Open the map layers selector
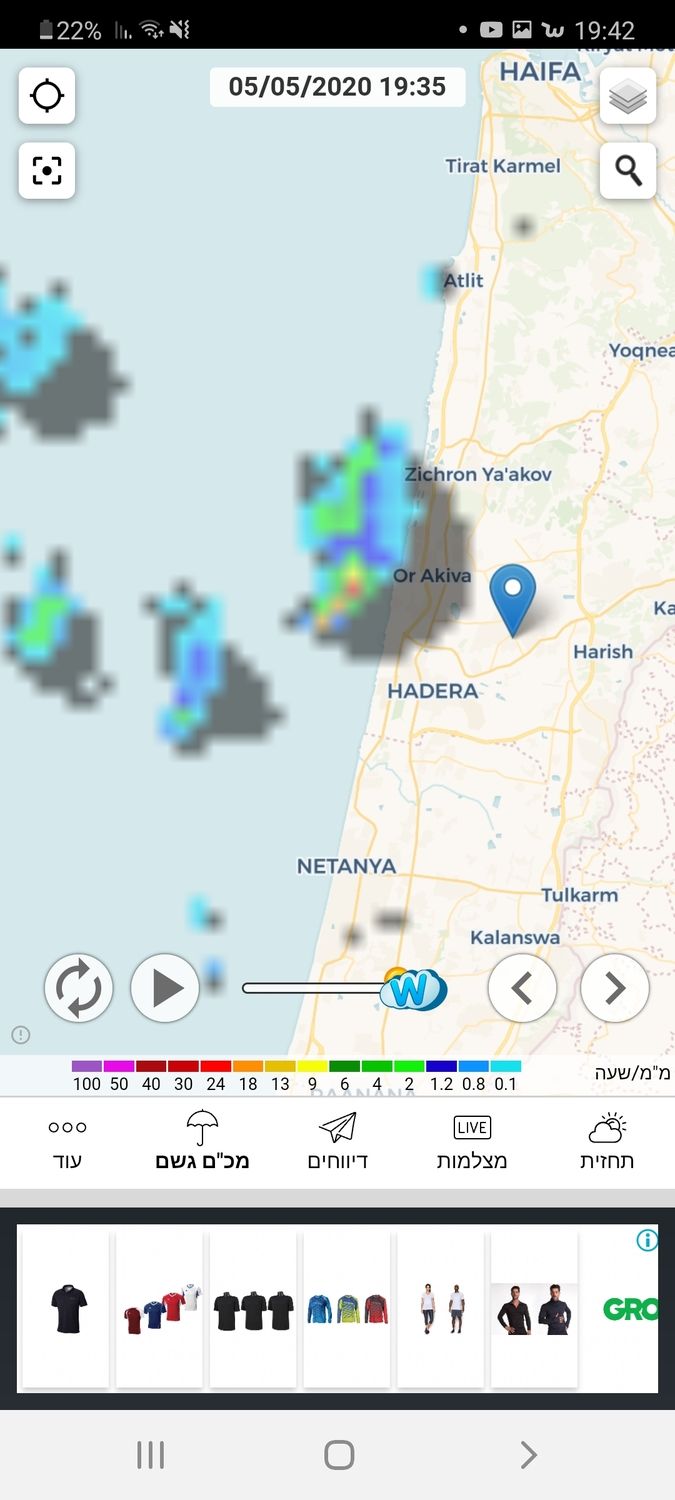 point(628,96)
